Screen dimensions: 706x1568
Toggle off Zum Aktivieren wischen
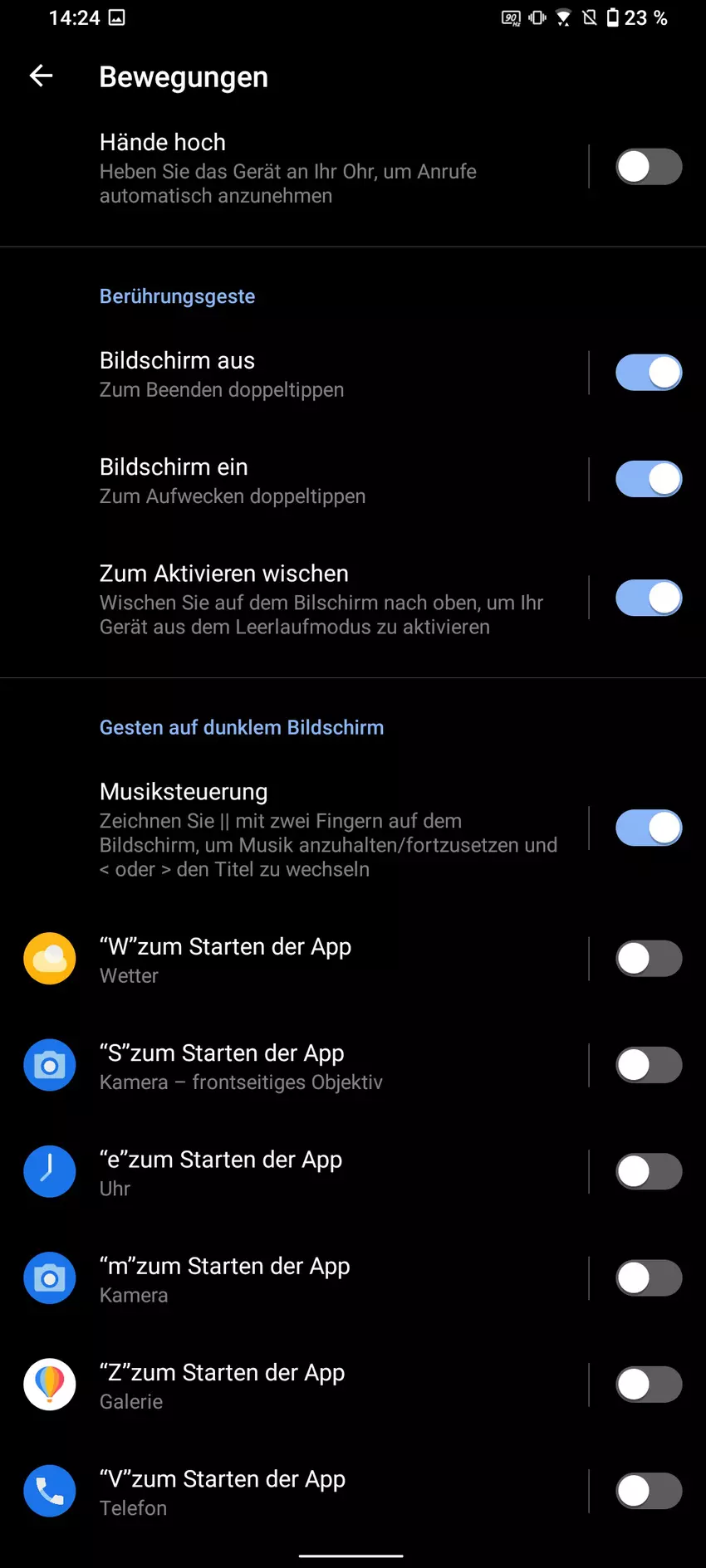pos(648,598)
